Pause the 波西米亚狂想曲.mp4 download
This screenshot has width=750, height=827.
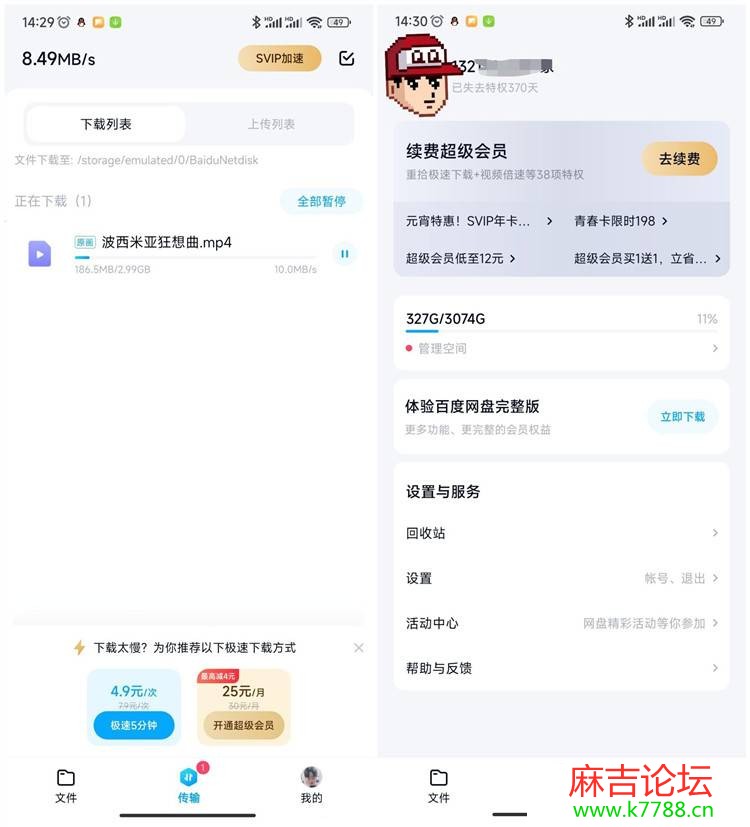pos(344,254)
